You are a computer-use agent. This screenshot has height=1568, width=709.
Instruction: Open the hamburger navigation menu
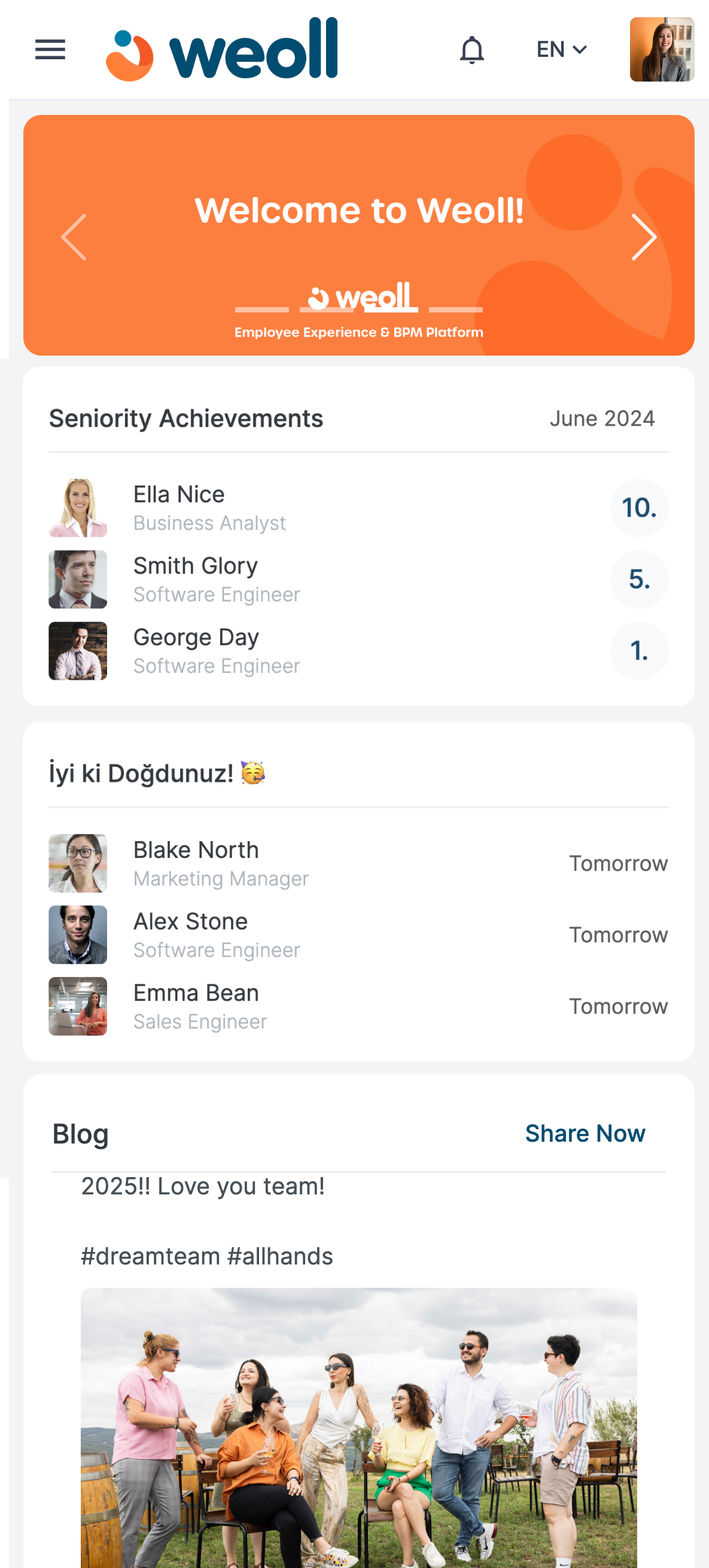[x=50, y=49]
